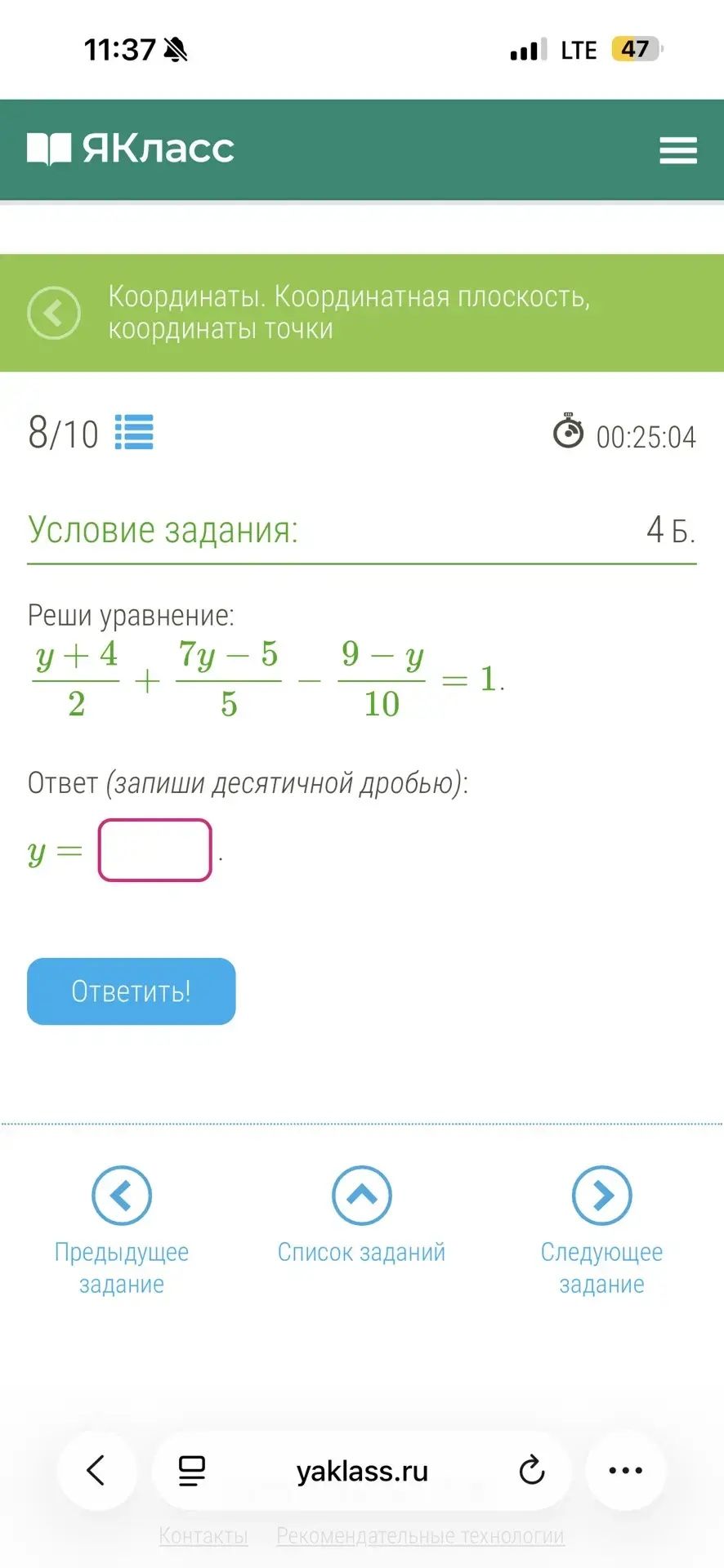Viewport: 724px width, 1568px height.
Task: Tap the ЯКласс logo to go home
Action: 131,149
